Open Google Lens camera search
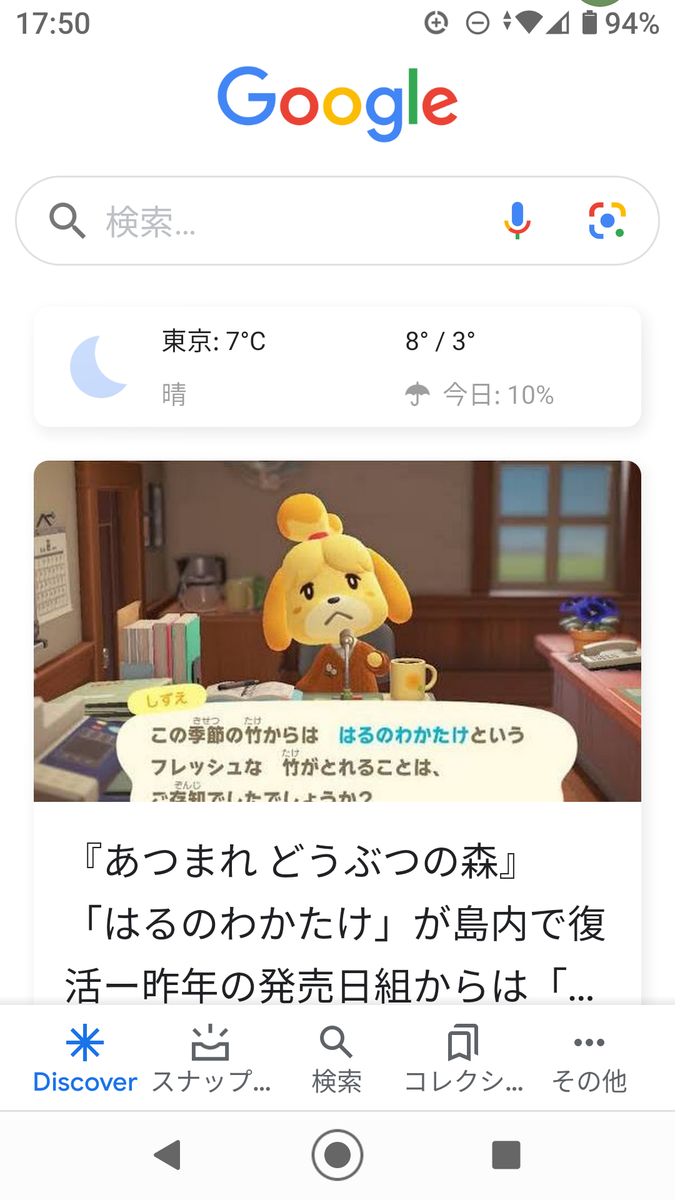This screenshot has width=675, height=1200. (607, 220)
